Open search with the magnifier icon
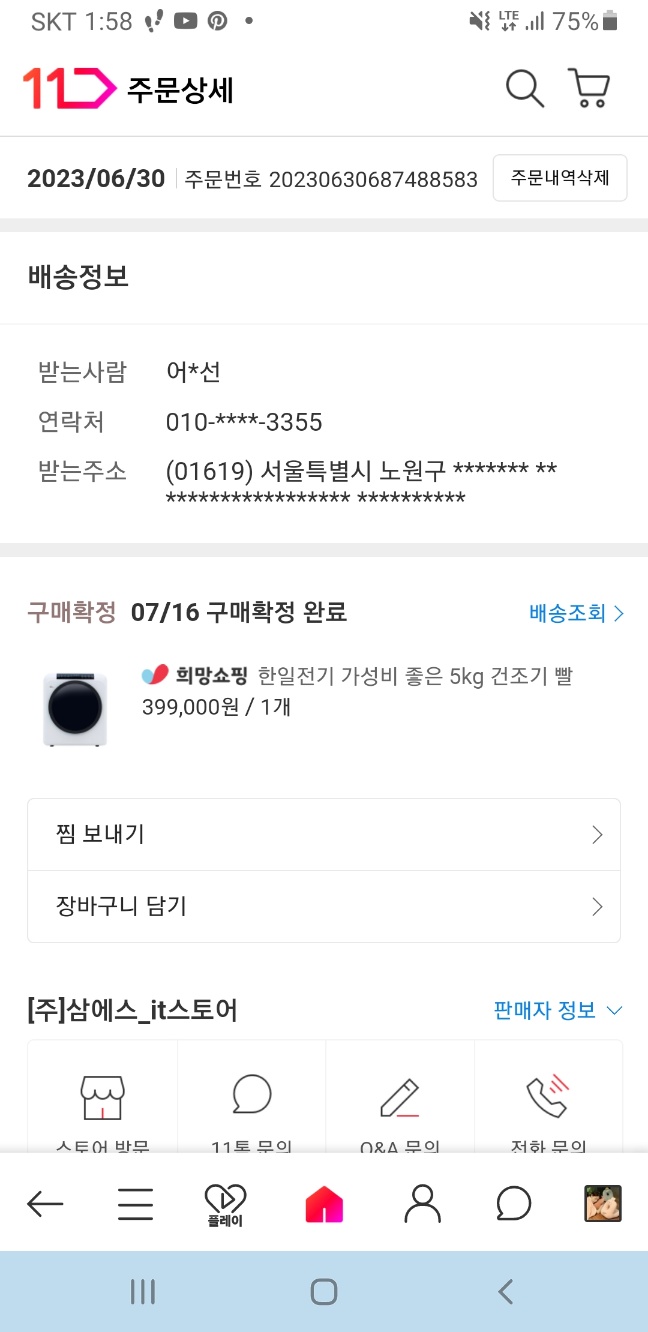The image size is (648, 1332). (x=524, y=89)
